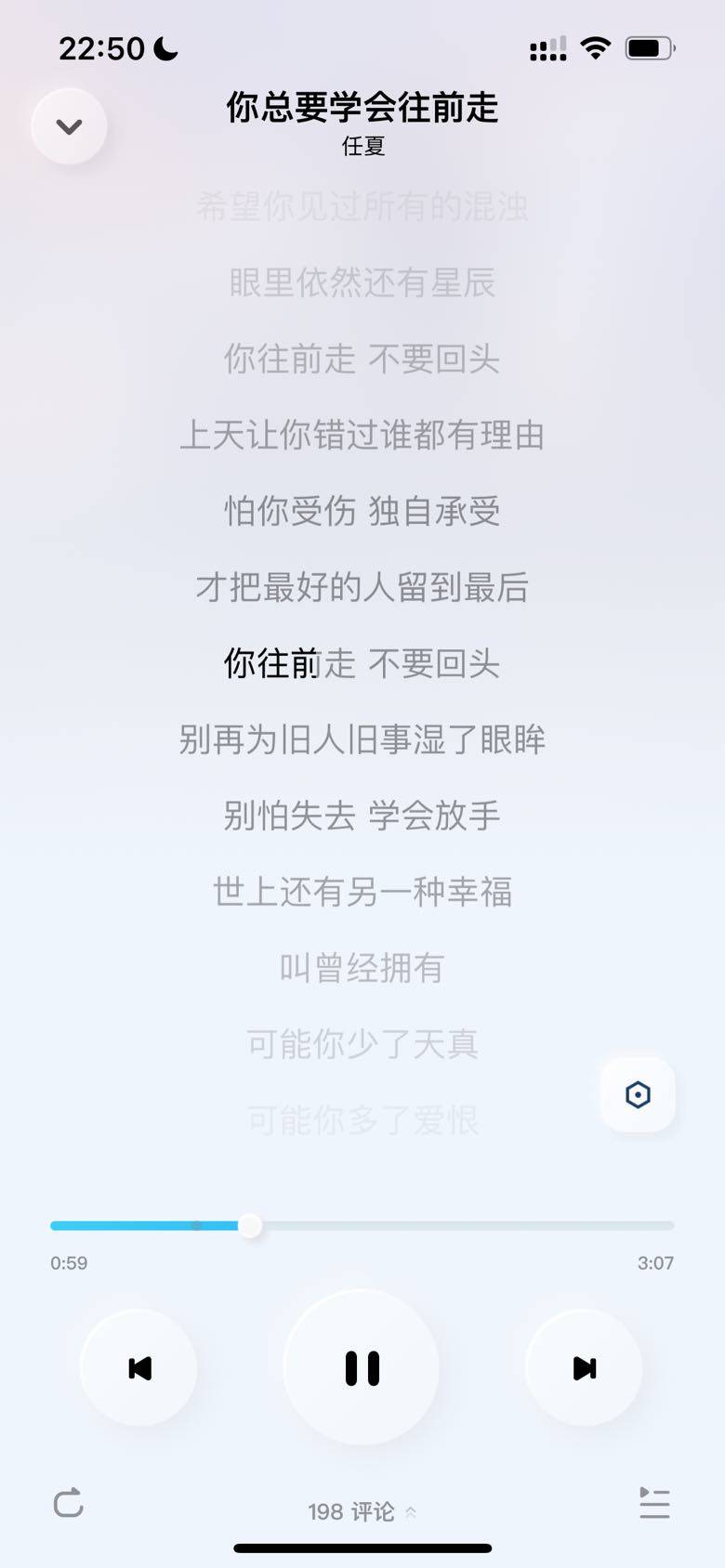Skip to the next track
This screenshot has height=1568, width=725.
(584, 1367)
